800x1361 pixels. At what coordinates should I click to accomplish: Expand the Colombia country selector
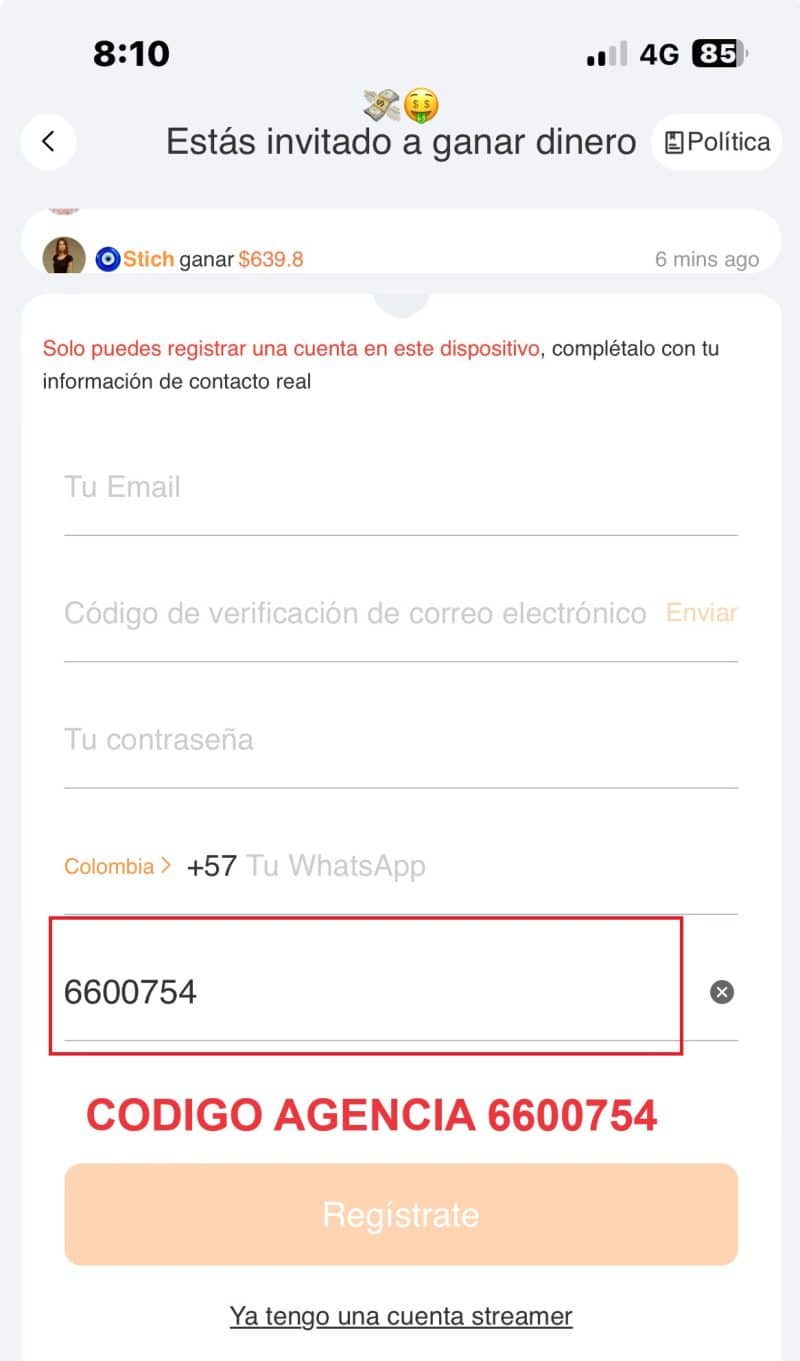tap(108, 866)
